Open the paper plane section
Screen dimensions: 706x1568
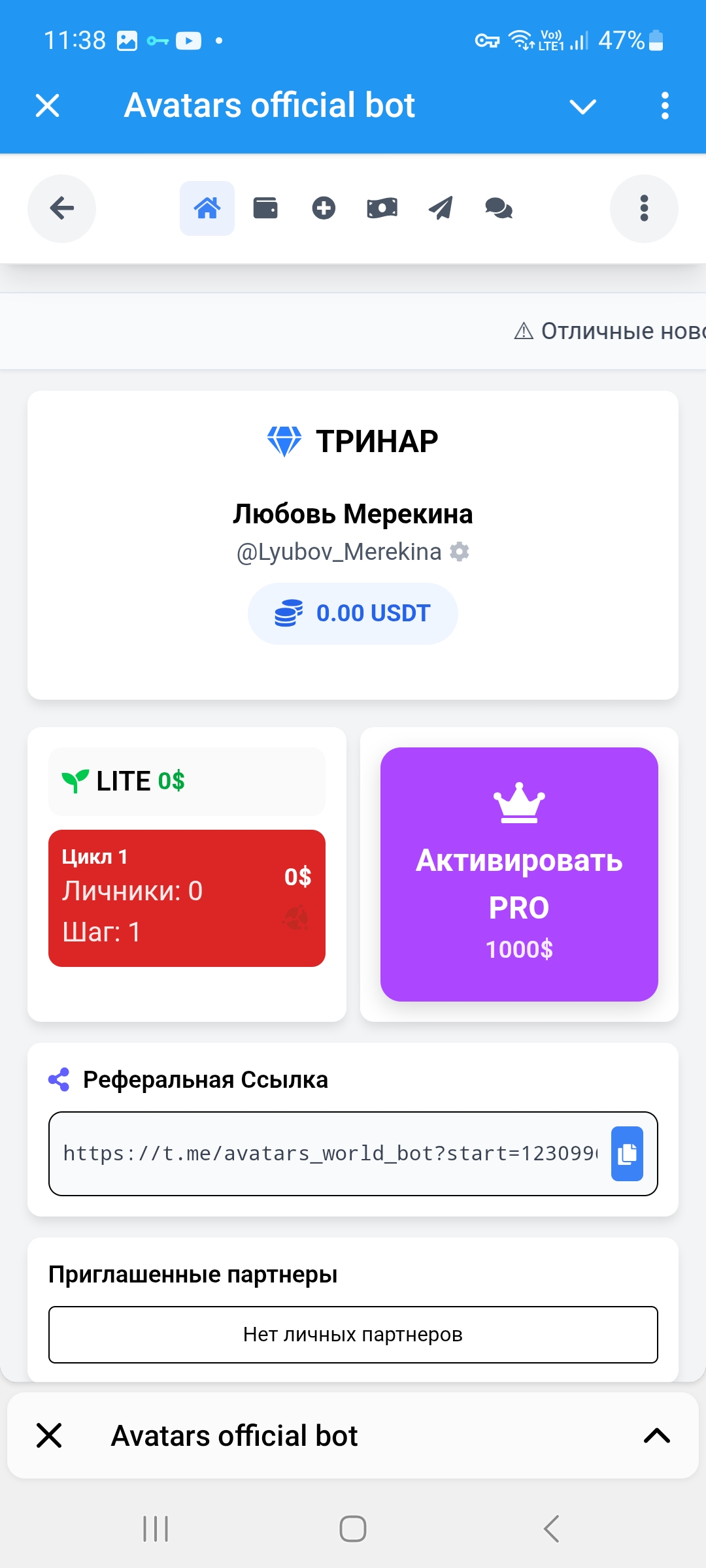(x=441, y=208)
